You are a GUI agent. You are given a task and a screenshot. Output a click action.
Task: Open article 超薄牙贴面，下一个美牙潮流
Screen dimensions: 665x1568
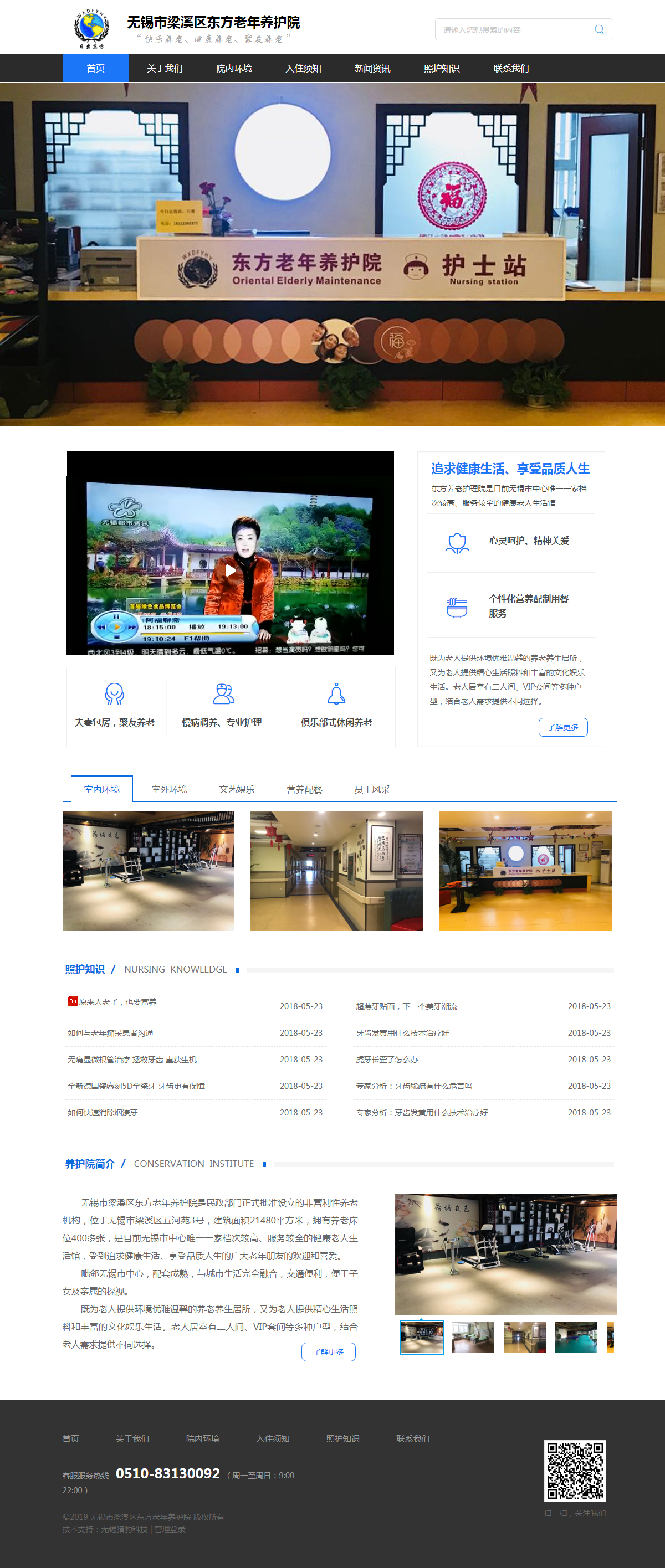tap(406, 1006)
